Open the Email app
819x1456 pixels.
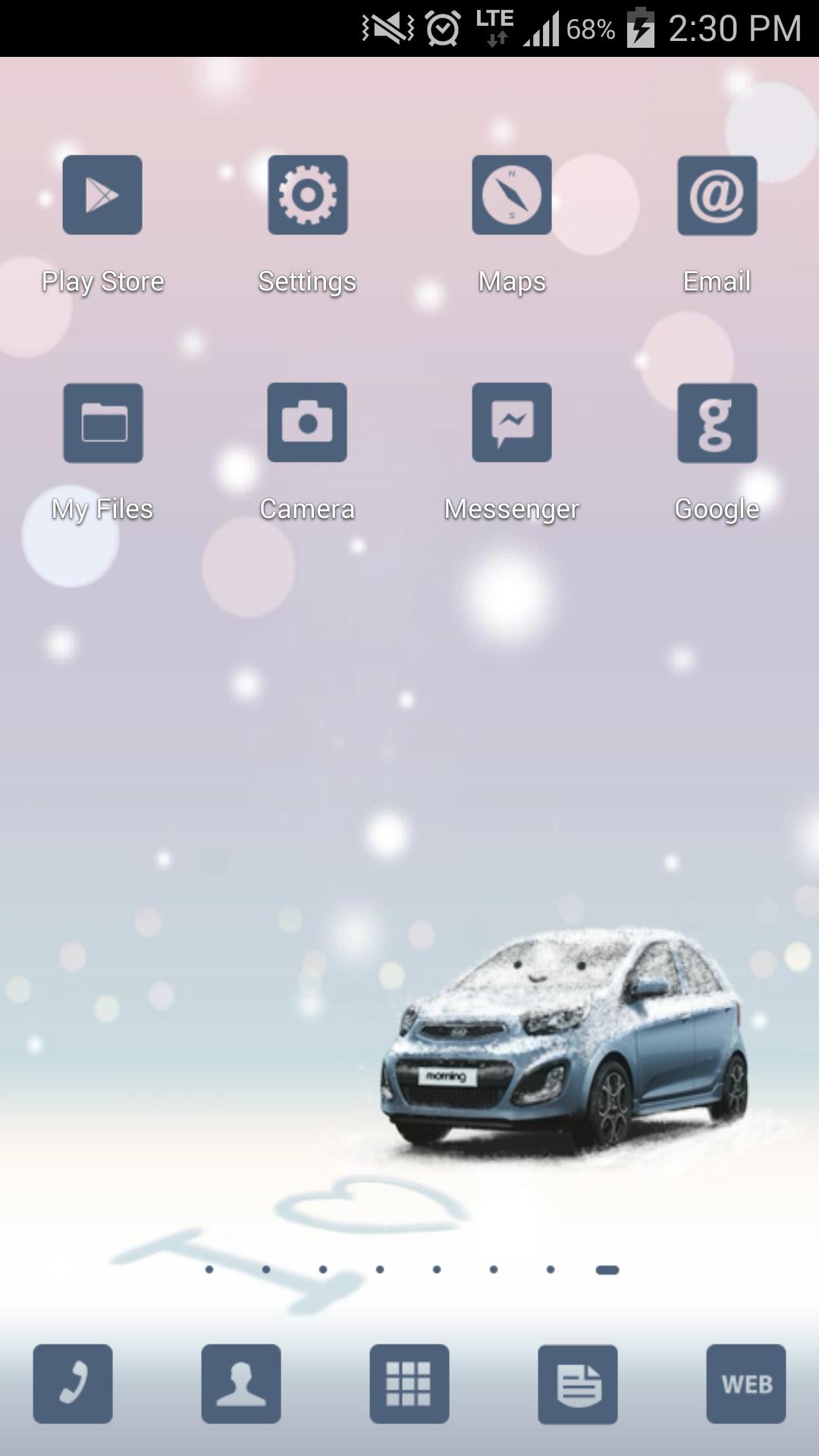pyautogui.click(x=717, y=196)
